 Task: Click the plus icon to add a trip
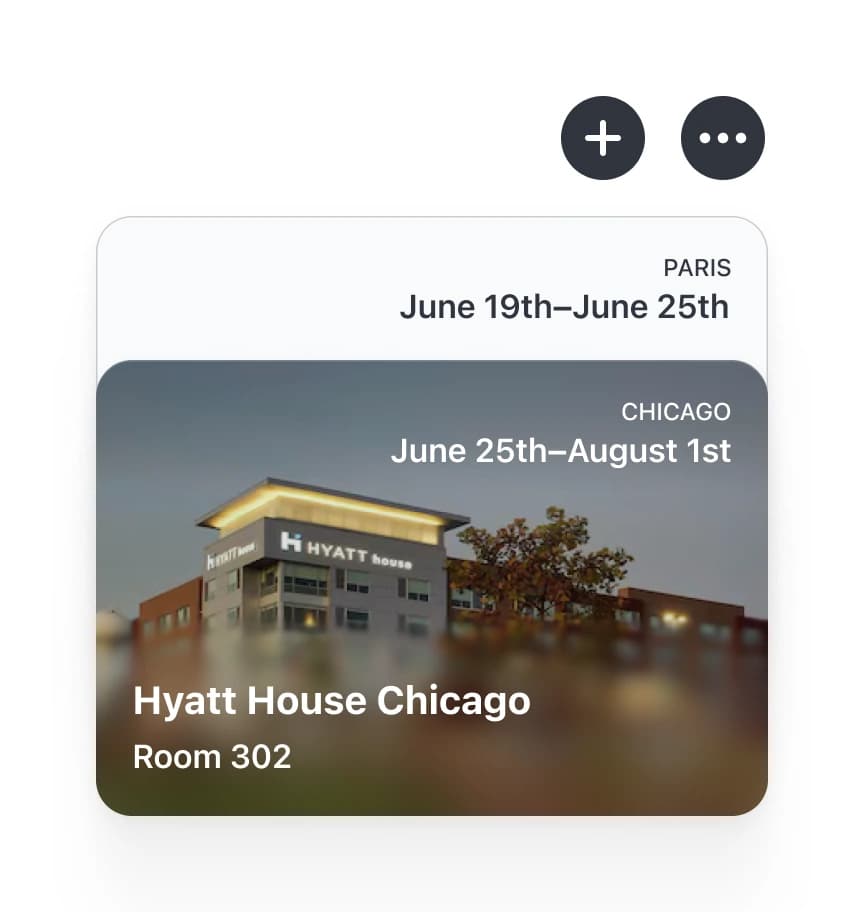[x=603, y=138]
